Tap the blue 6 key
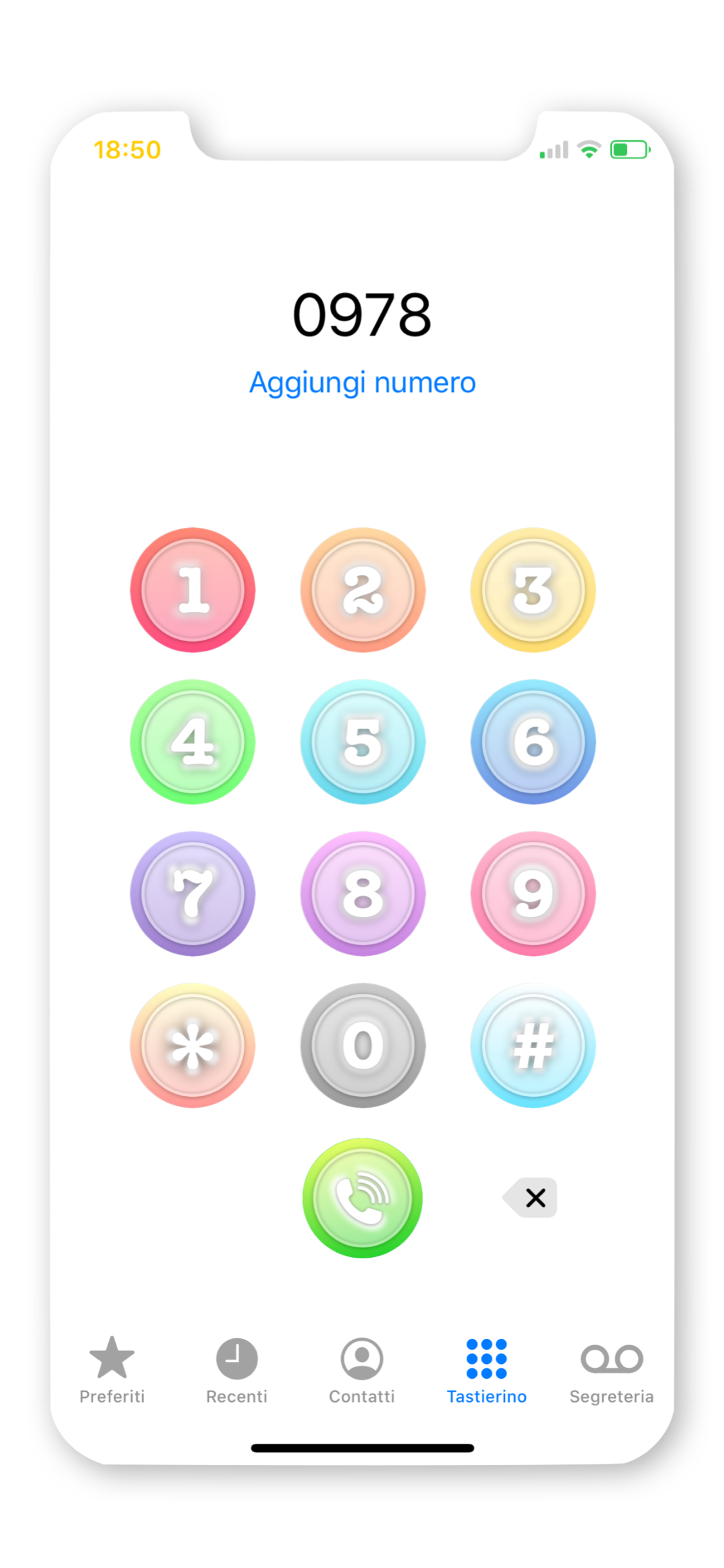724x1568 pixels. coord(533,742)
